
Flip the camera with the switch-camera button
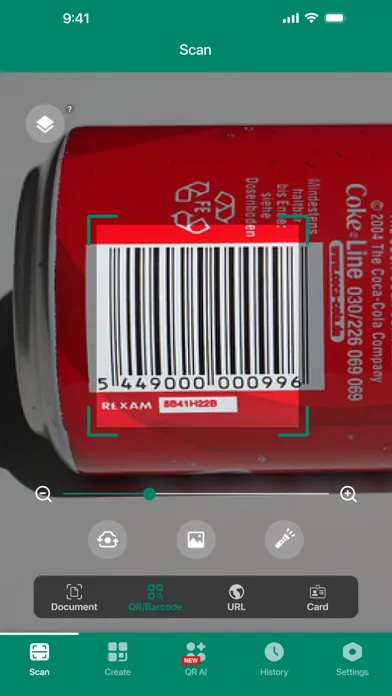(107, 540)
